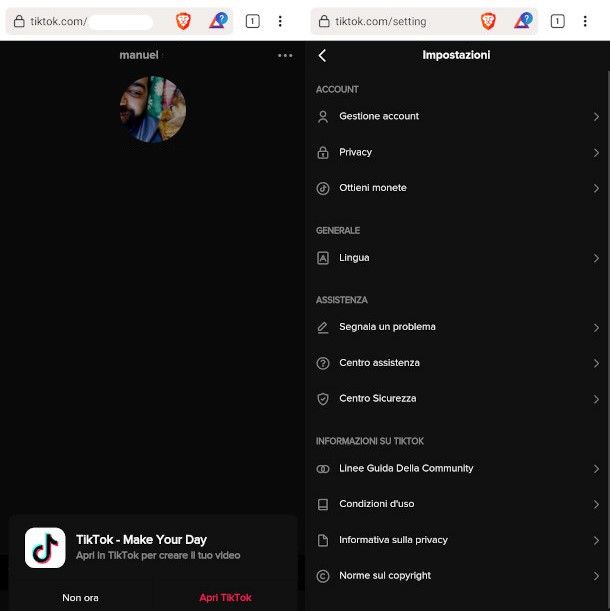Dismiss the banner with Non ora
Image resolution: width=610 pixels, height=611 pixels.
[x=80, y=597]
